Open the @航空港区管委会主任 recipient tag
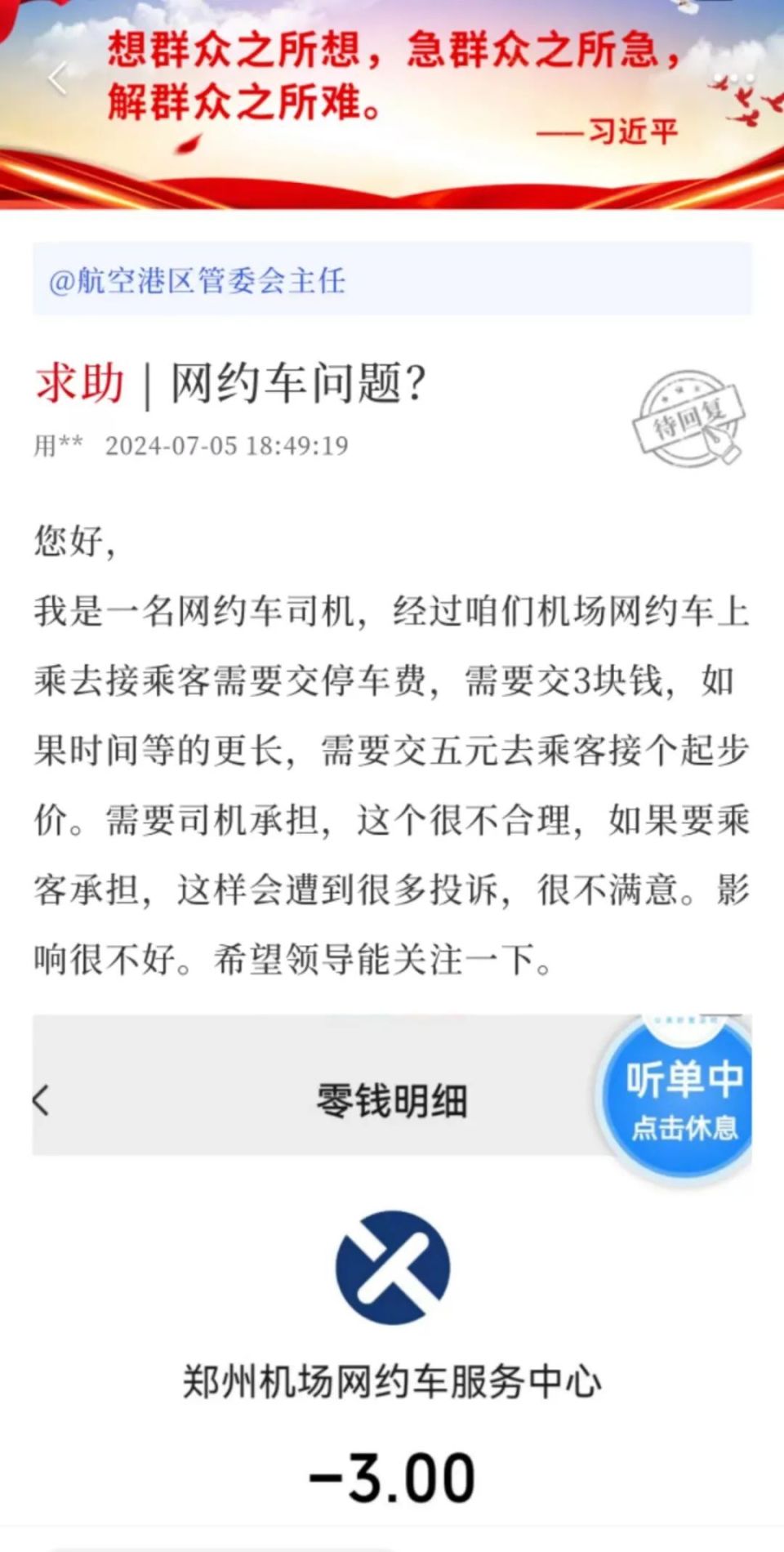 point(197,280)
